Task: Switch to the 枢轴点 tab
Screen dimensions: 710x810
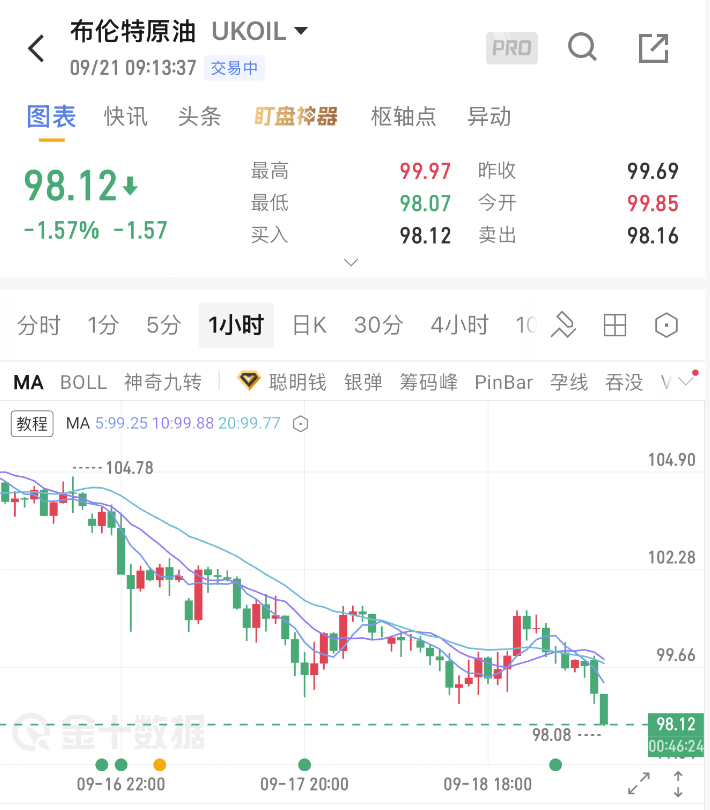Action: coord(404,116)
